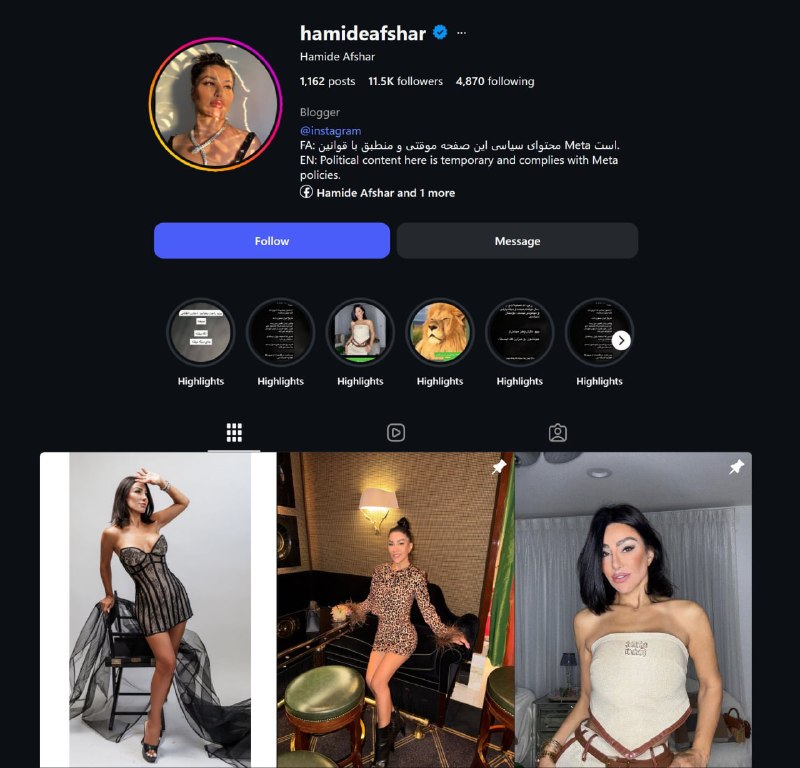This screenshot has height=768, width=800.
Task: Open the @instagram link in the bio
Action: (x=331, y=131)
